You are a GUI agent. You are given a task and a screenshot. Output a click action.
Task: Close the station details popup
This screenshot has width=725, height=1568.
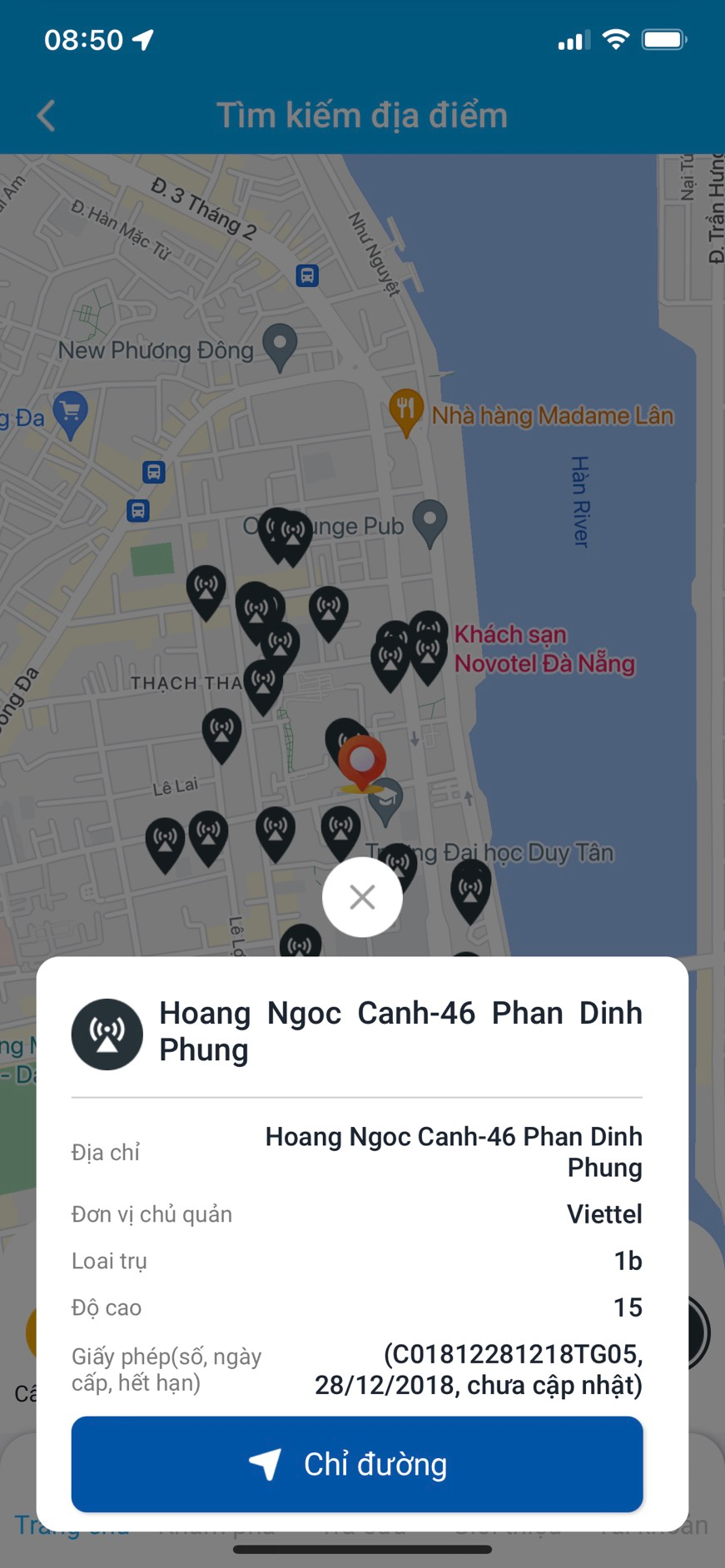(362, 897)
